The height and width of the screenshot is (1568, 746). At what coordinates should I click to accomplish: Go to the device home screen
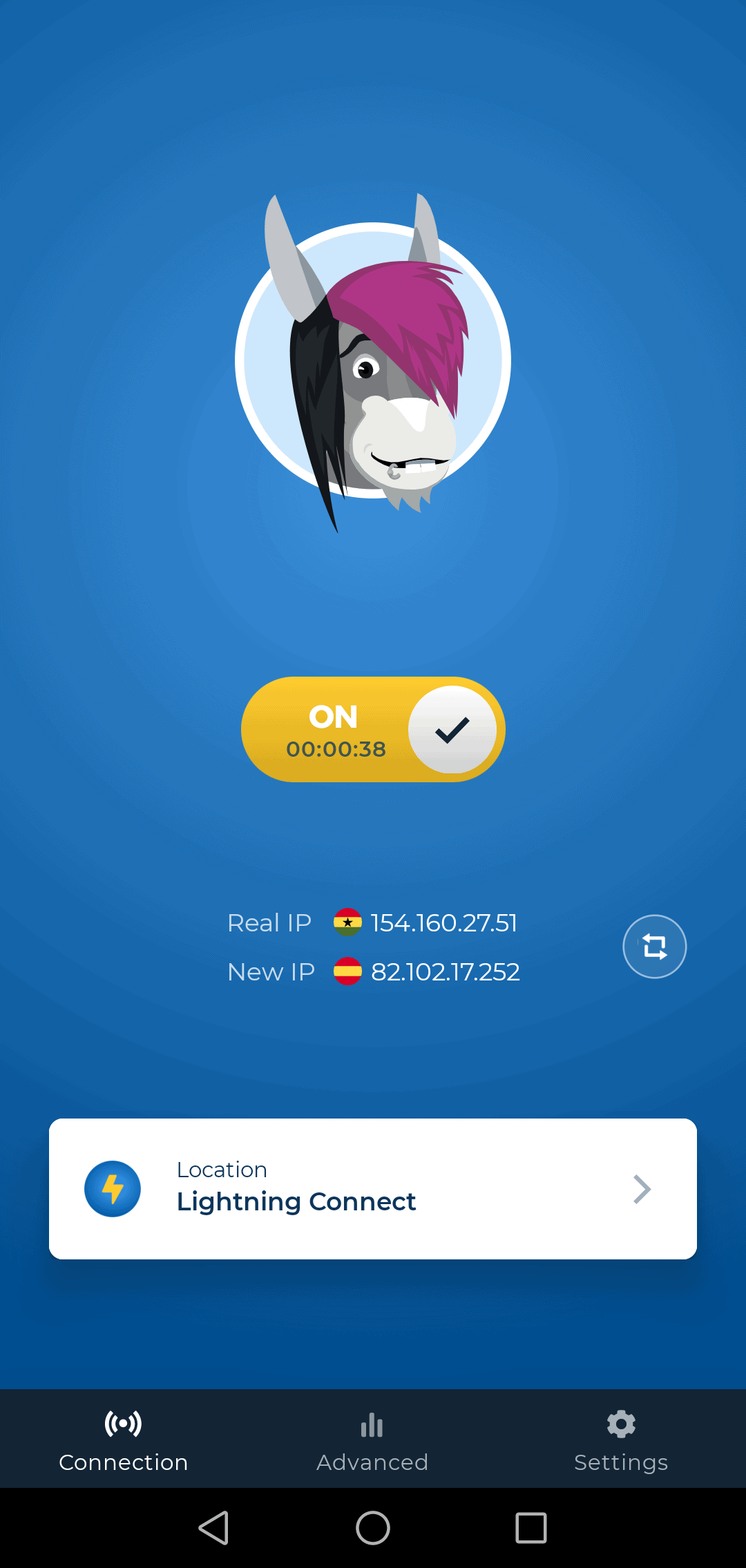373,1527
